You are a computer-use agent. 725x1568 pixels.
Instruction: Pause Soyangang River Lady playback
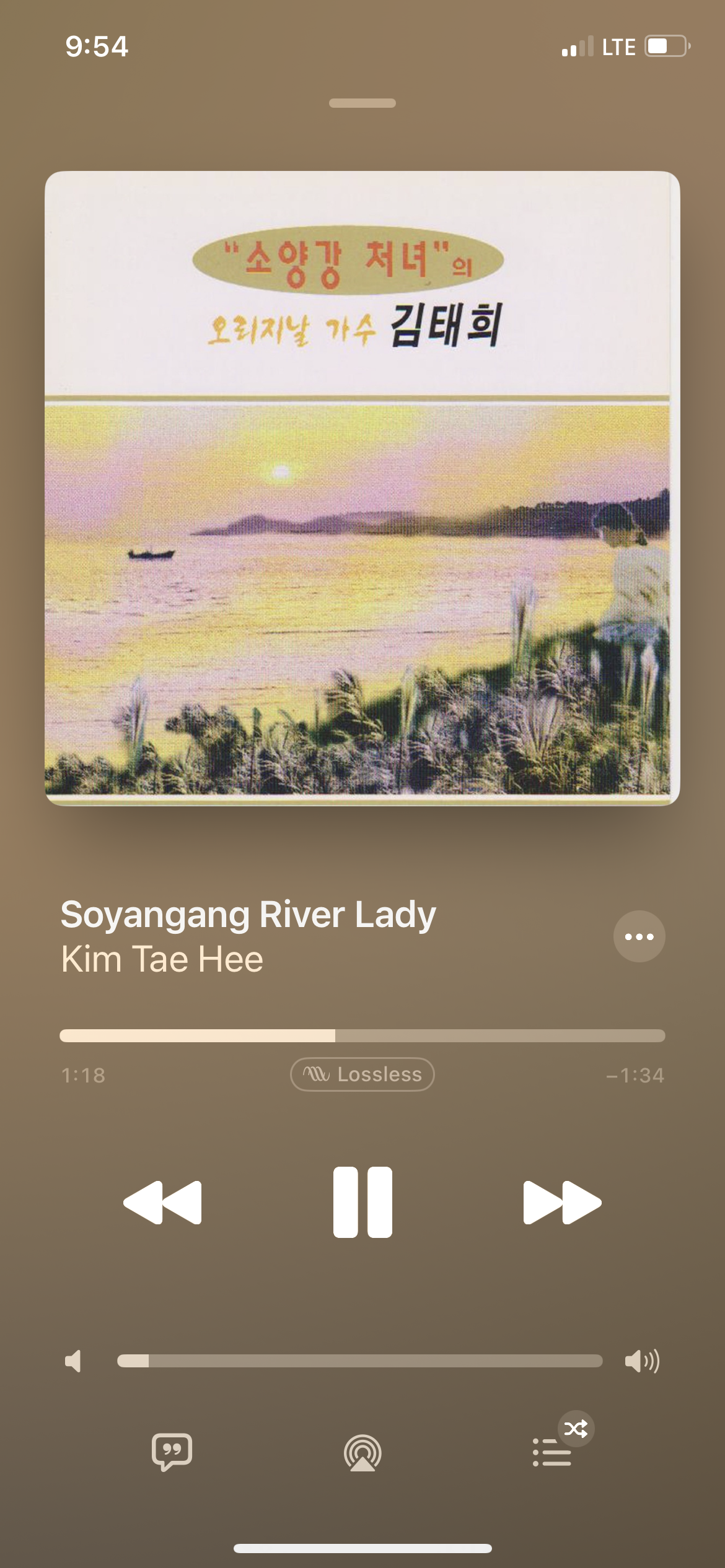362,1202
